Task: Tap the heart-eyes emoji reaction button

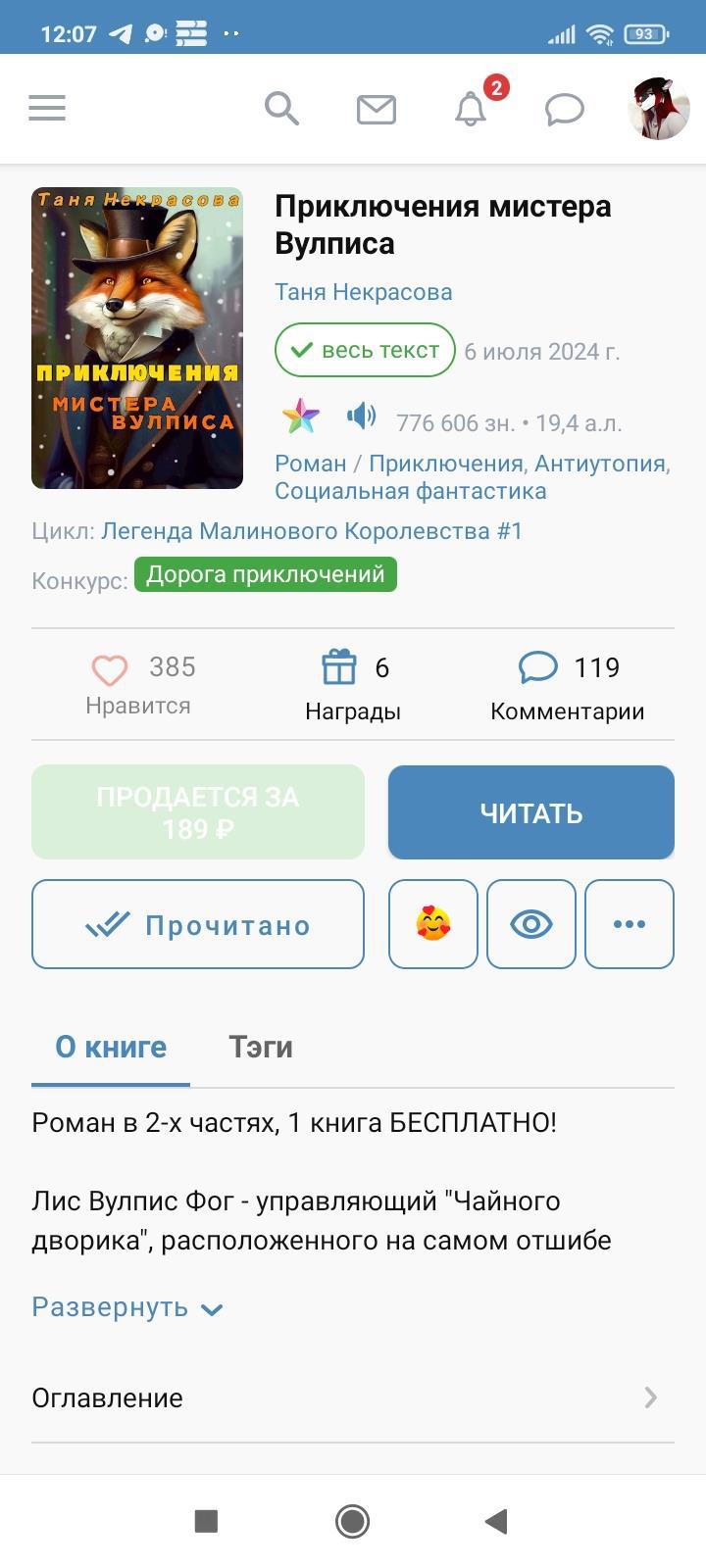Action: (432, 924)
